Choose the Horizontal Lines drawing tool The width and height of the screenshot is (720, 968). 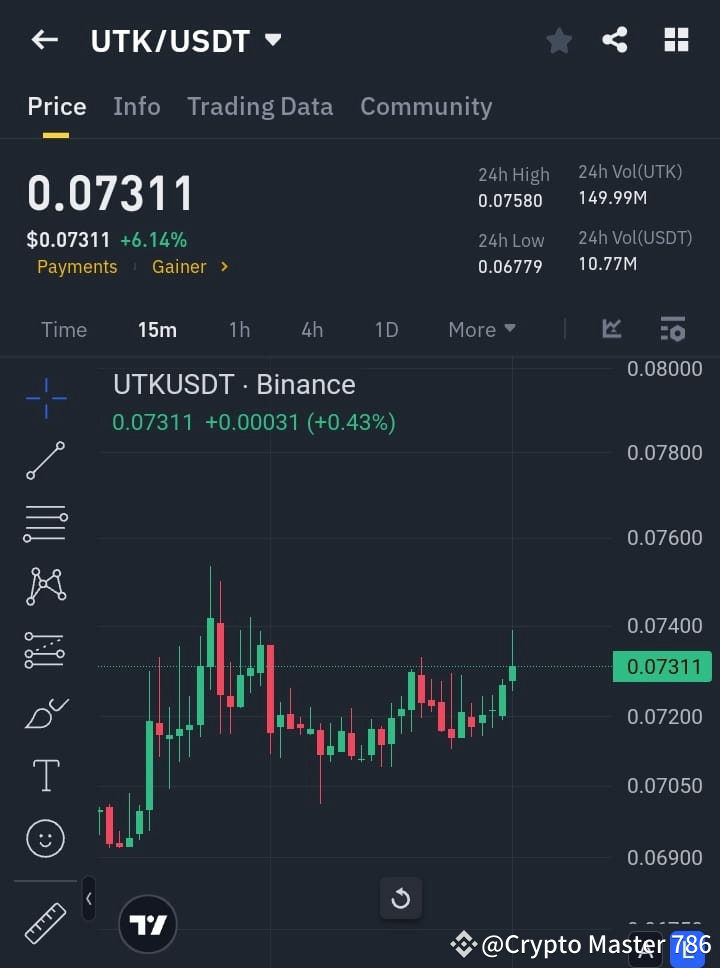coord(45,524)
